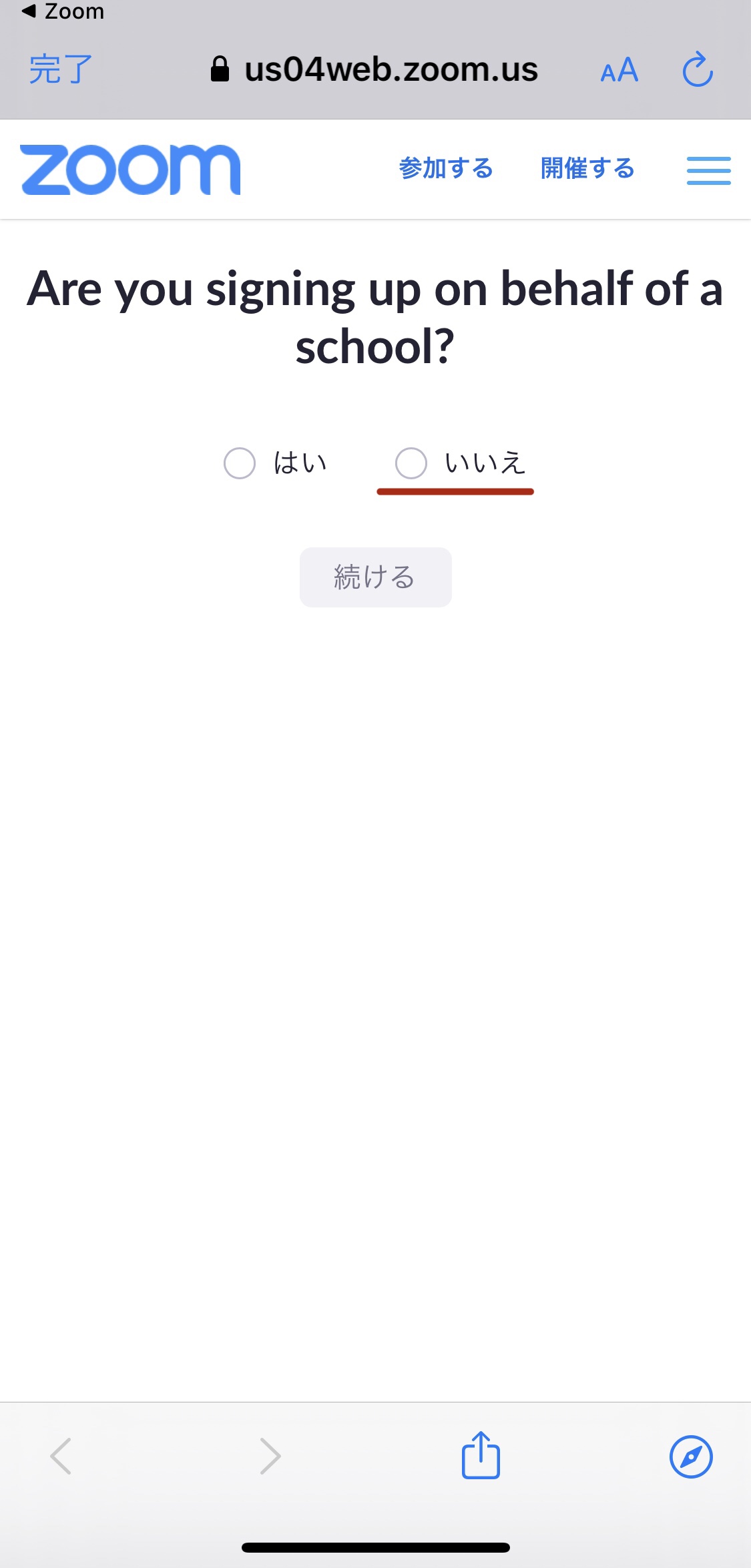Open the hamburger menu
The height and width of the screenshot is (1568, 751).
[709, 170]
